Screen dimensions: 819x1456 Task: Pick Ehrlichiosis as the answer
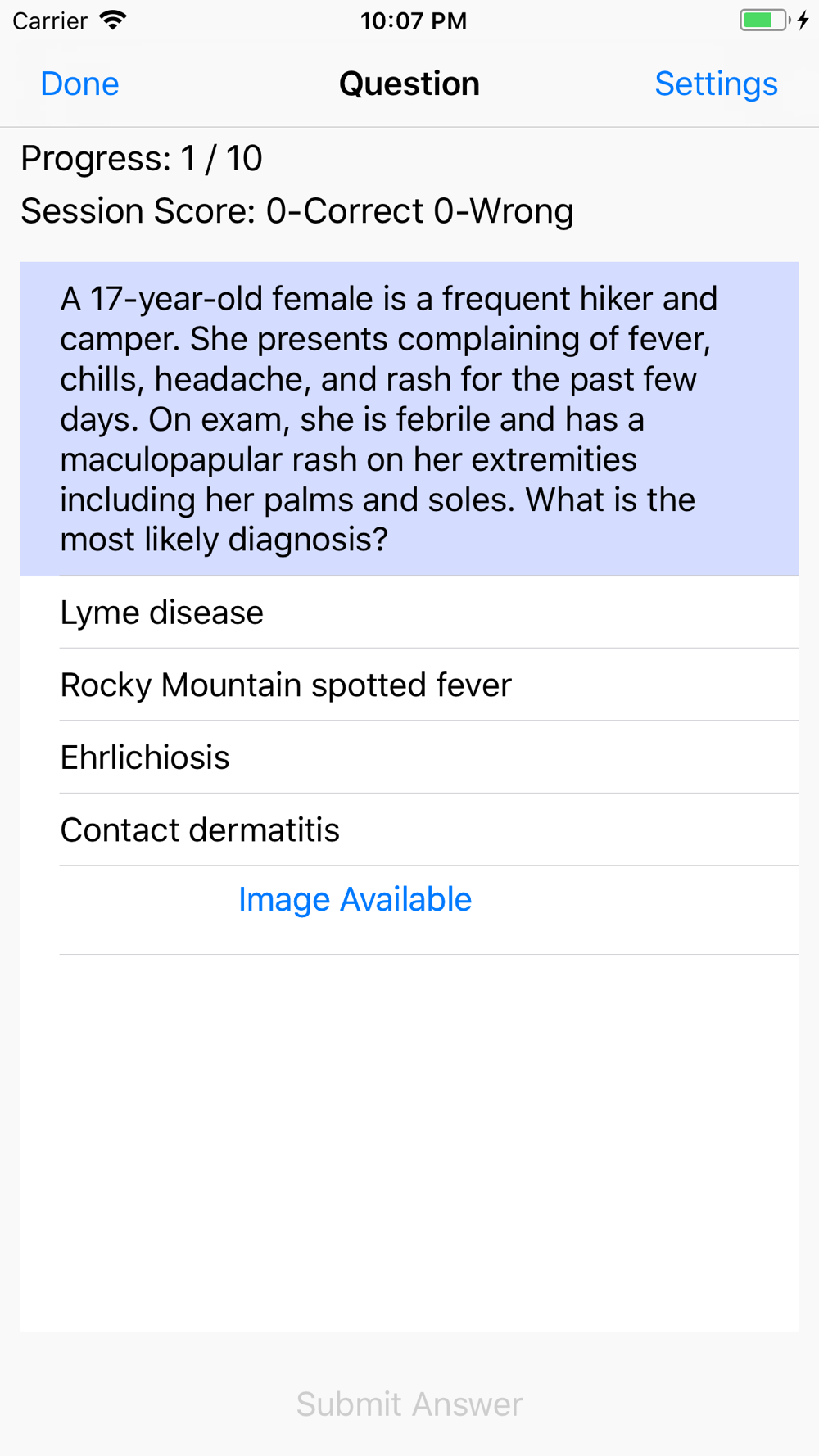(x=409, y=757)
